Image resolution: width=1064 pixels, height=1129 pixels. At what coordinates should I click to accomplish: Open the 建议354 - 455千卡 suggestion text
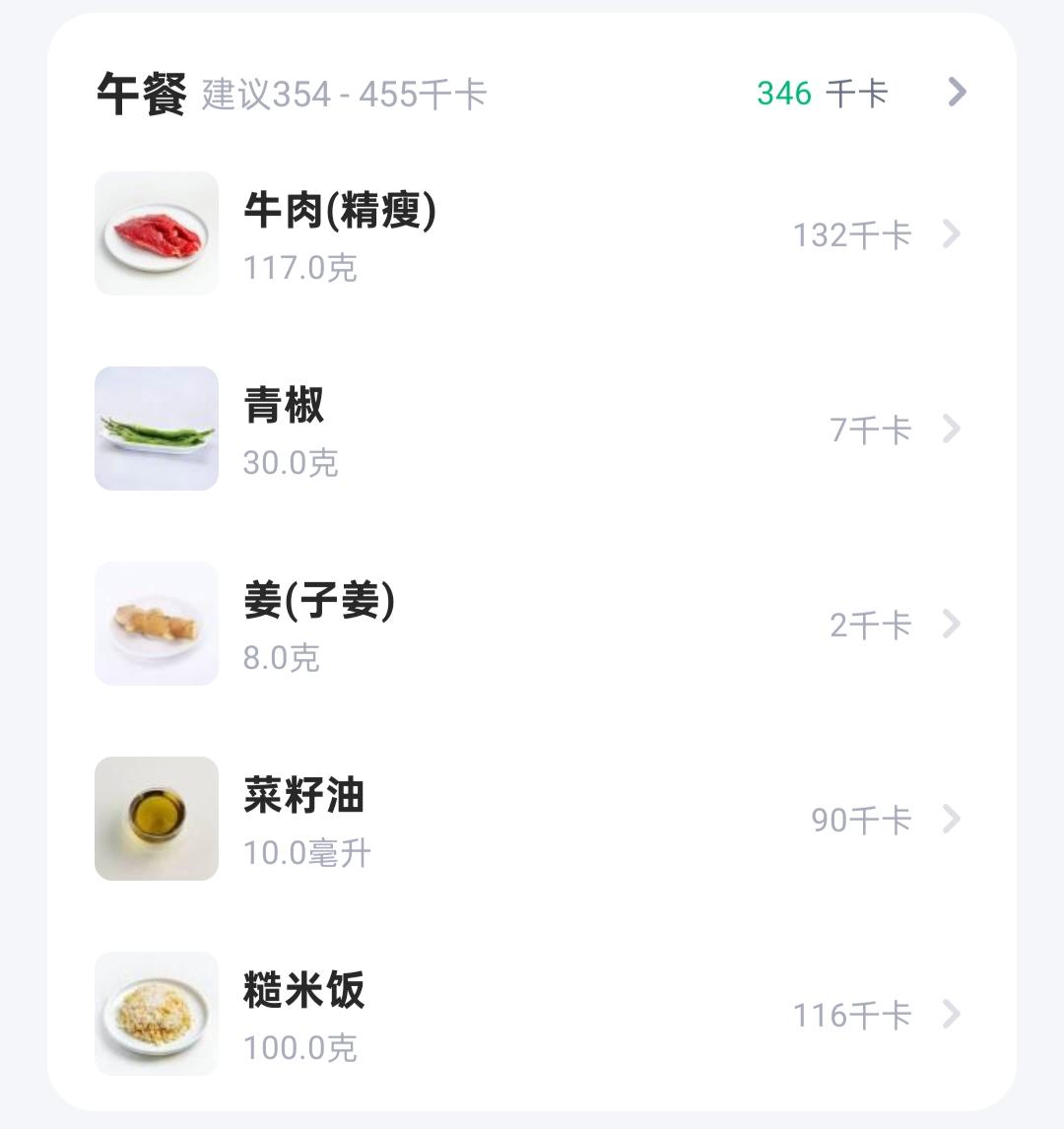tap(343, 96)
